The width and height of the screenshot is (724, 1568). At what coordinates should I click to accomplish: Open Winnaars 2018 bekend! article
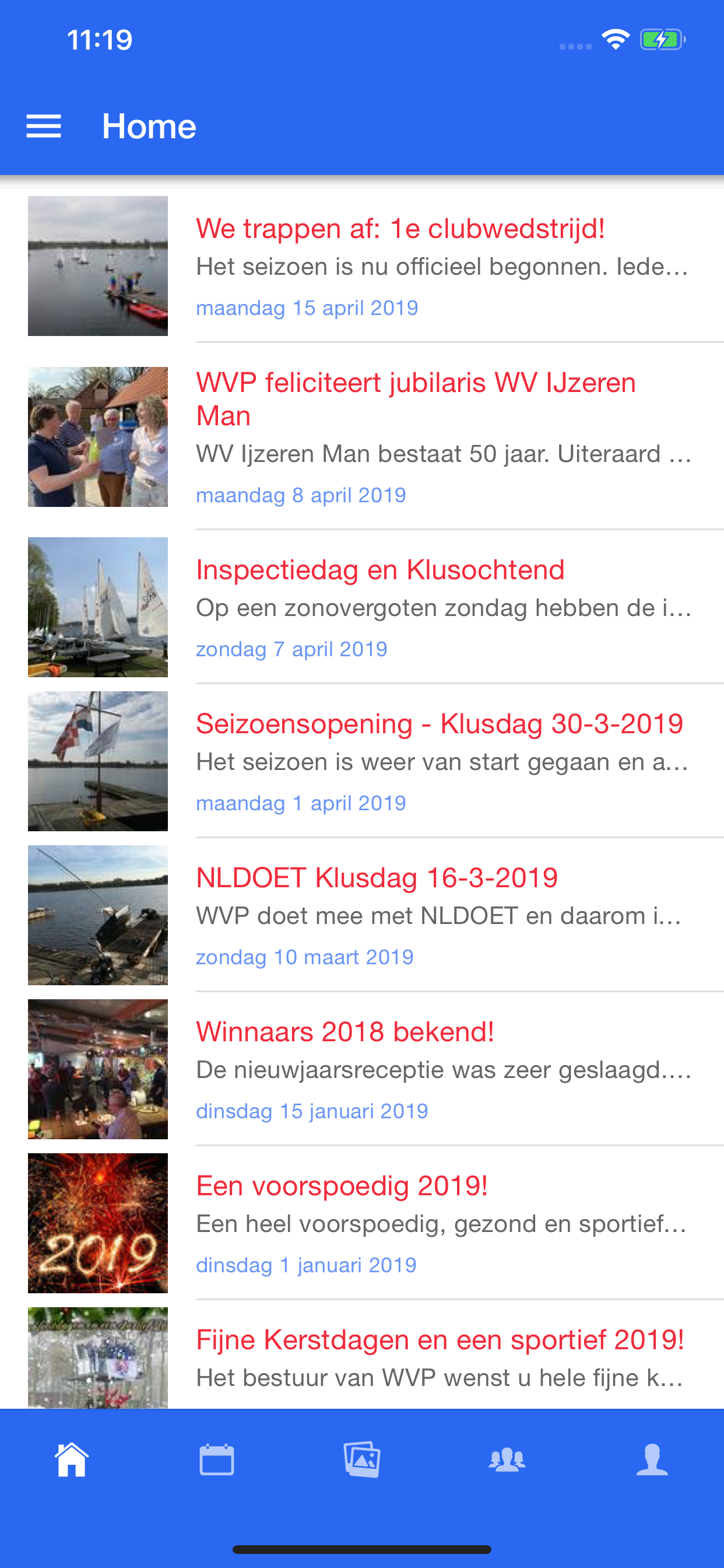coord(362,1069)
